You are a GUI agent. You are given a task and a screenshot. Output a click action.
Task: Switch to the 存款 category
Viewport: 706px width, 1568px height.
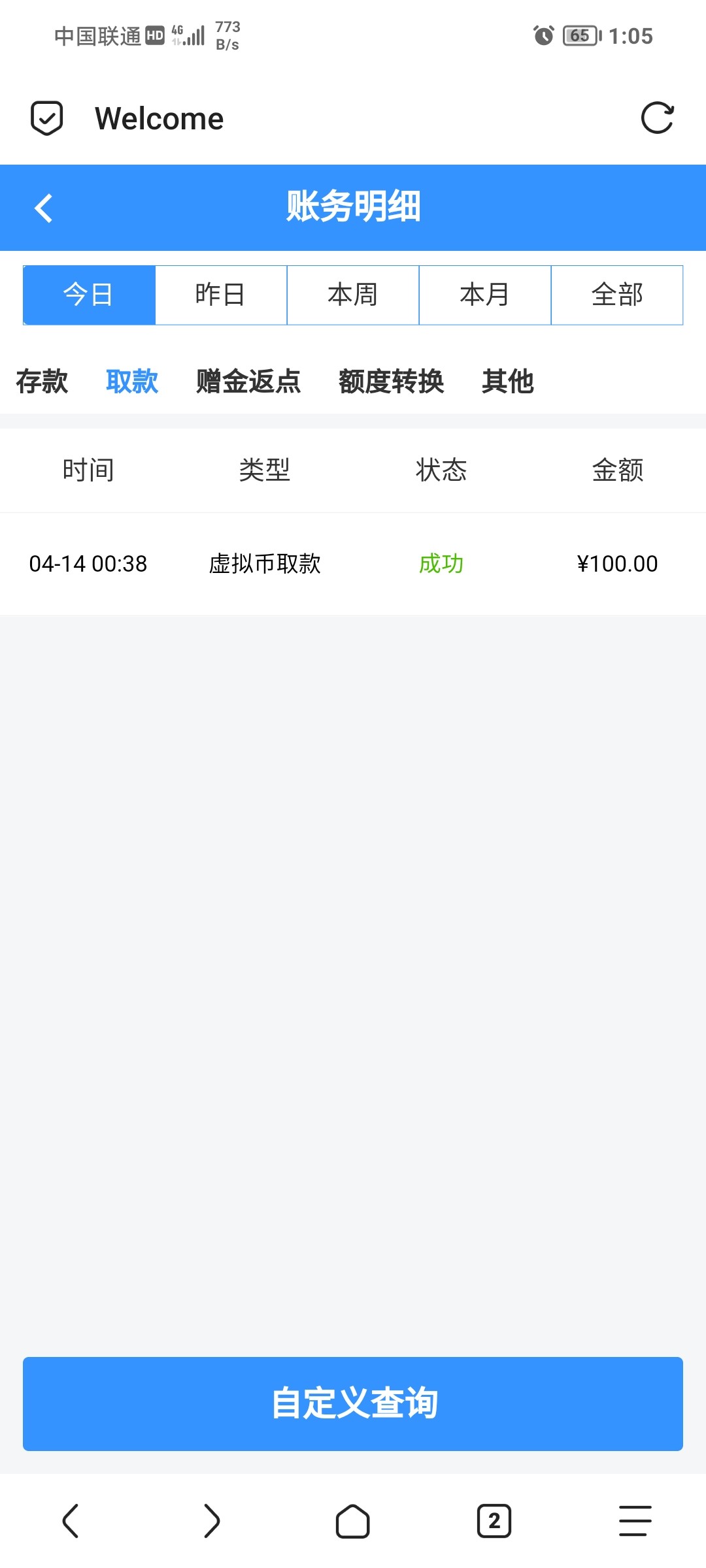tap(42, 381)
